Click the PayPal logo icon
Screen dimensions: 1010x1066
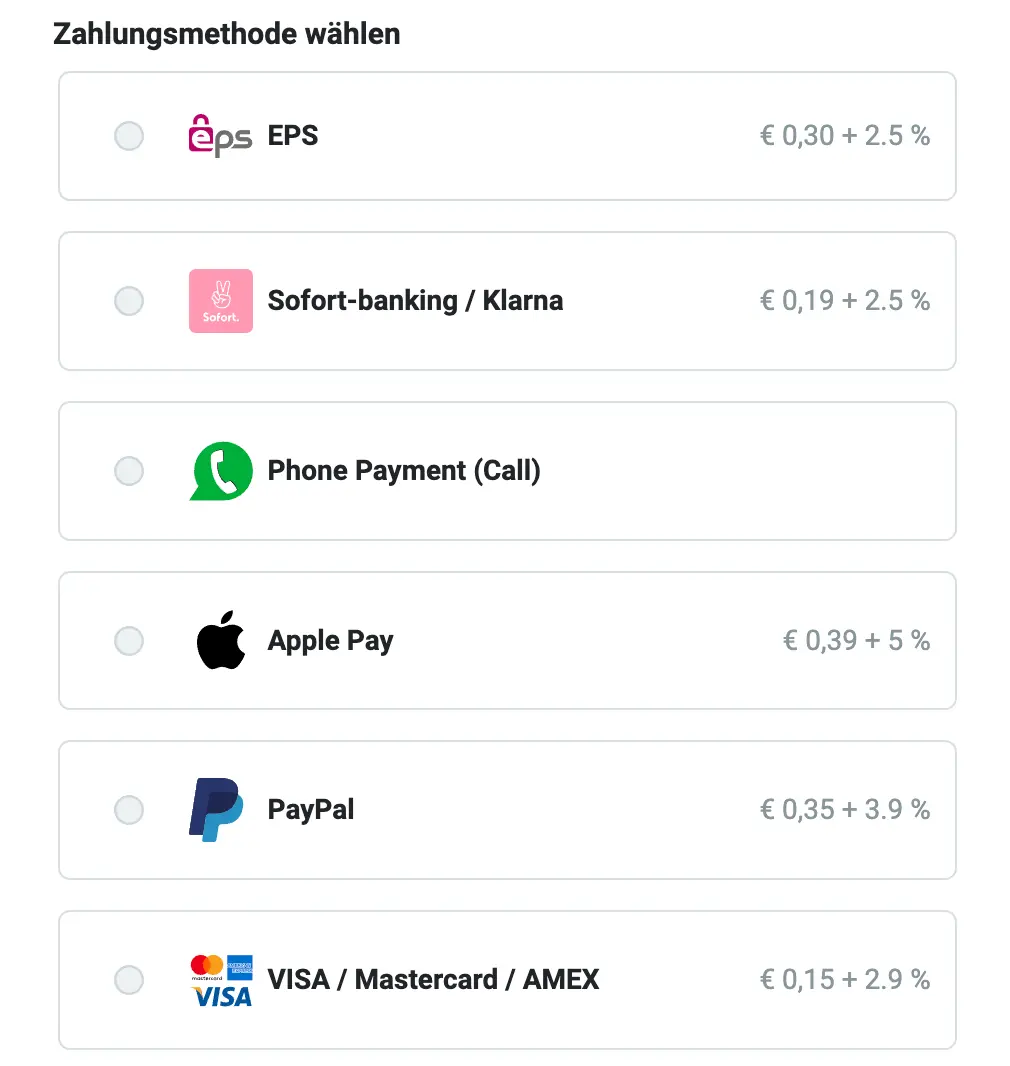(x=218, y=809)
